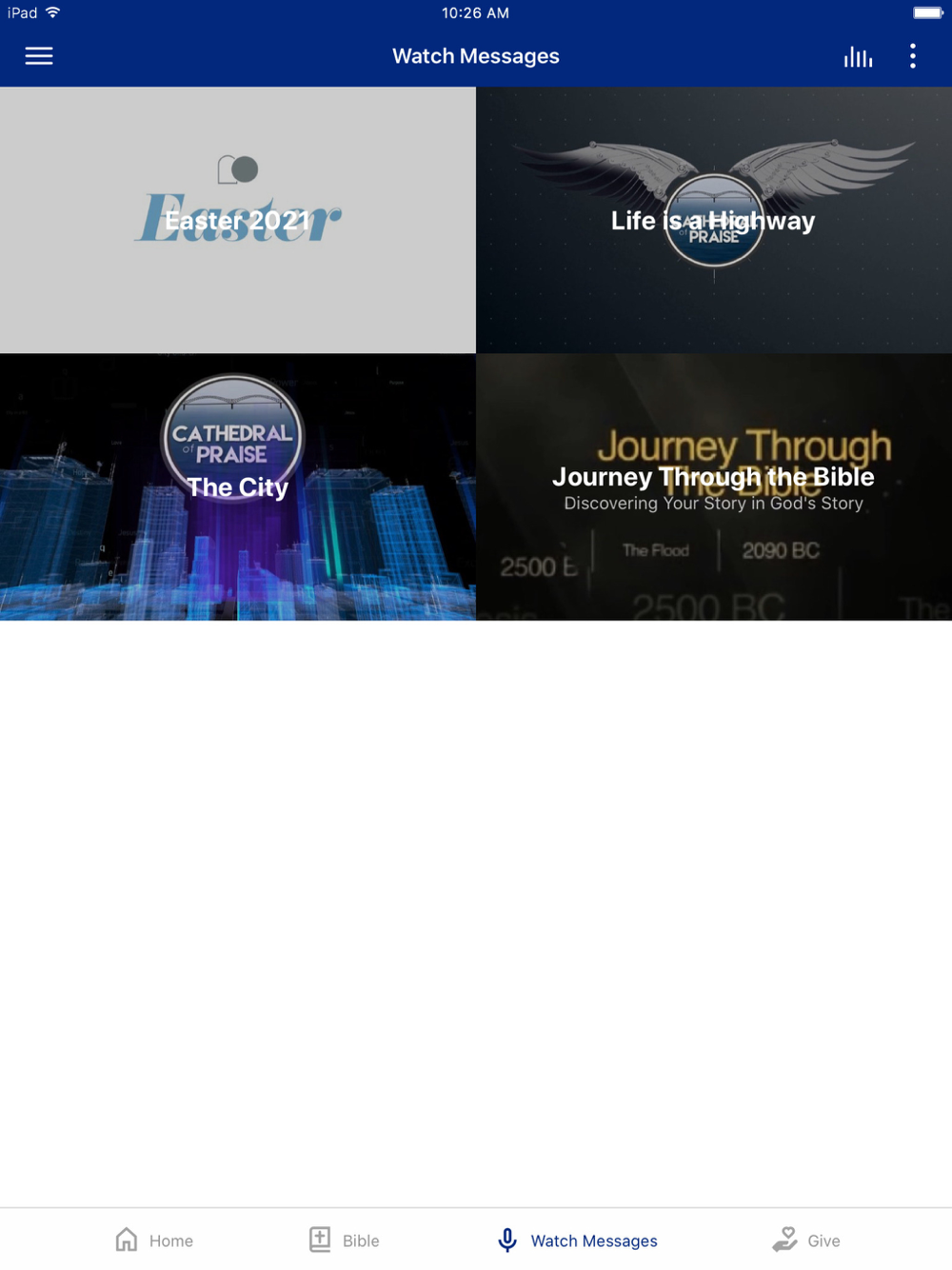This screenshot has height=1270, width=952.
Task: Open the hamburger drawer menu
Action: (39, 56)
